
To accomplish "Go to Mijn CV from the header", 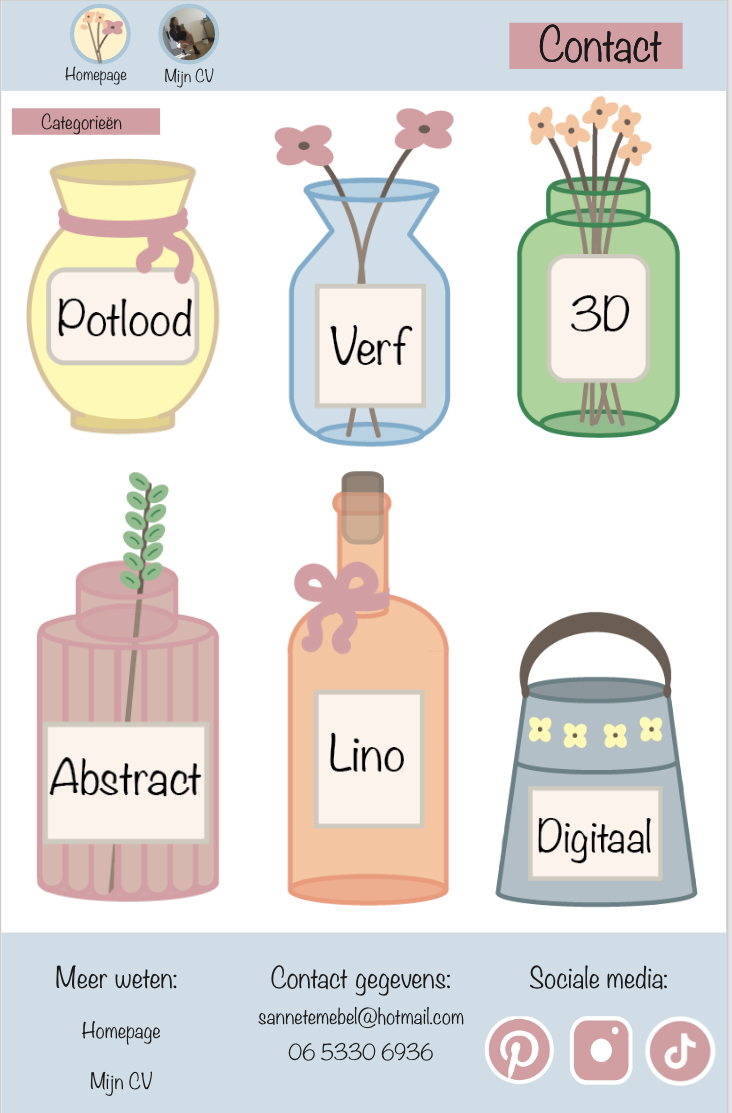I will coord(188,36).
